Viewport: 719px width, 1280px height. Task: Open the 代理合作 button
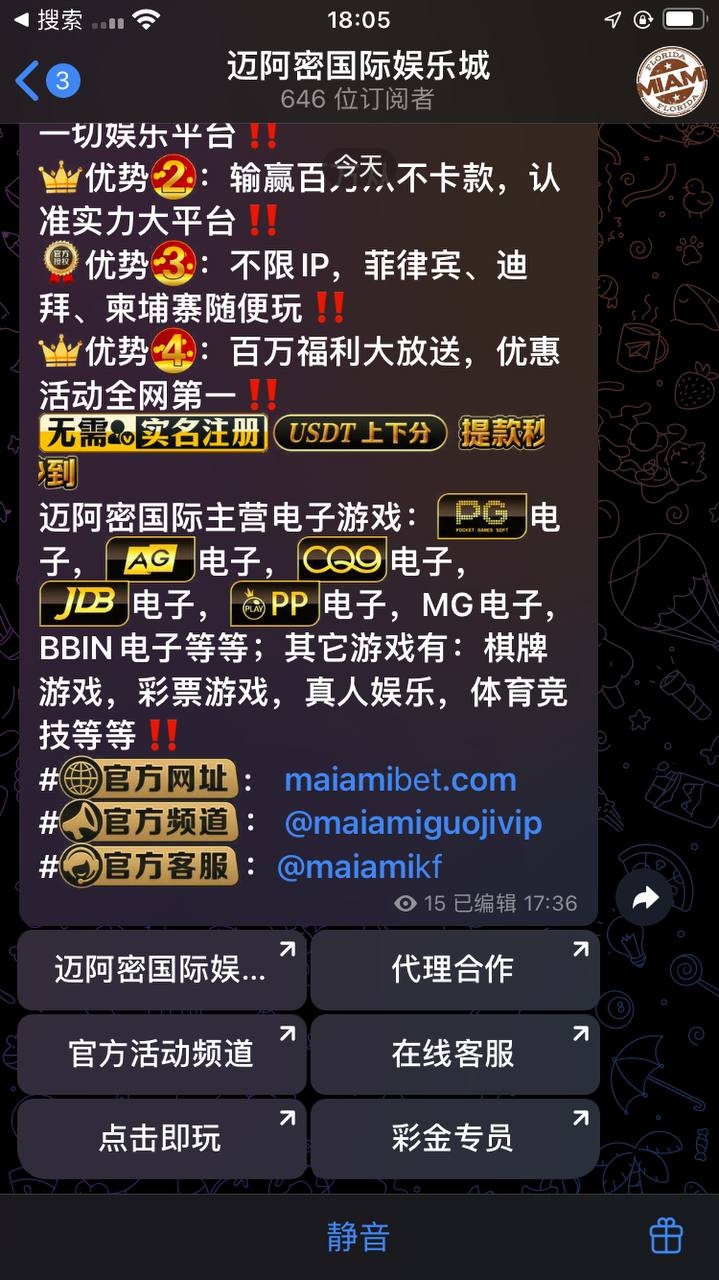[454, 969]
